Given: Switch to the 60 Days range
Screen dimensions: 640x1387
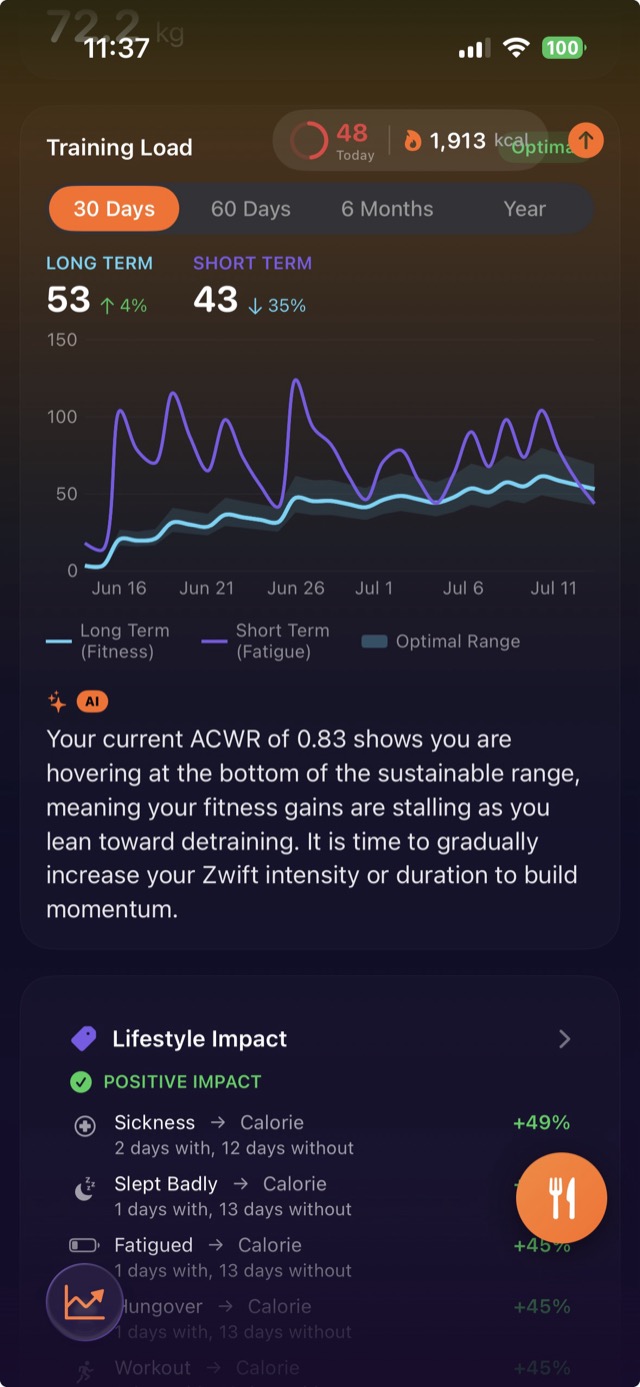Looking at the screenshot, I should pos(250,209).
